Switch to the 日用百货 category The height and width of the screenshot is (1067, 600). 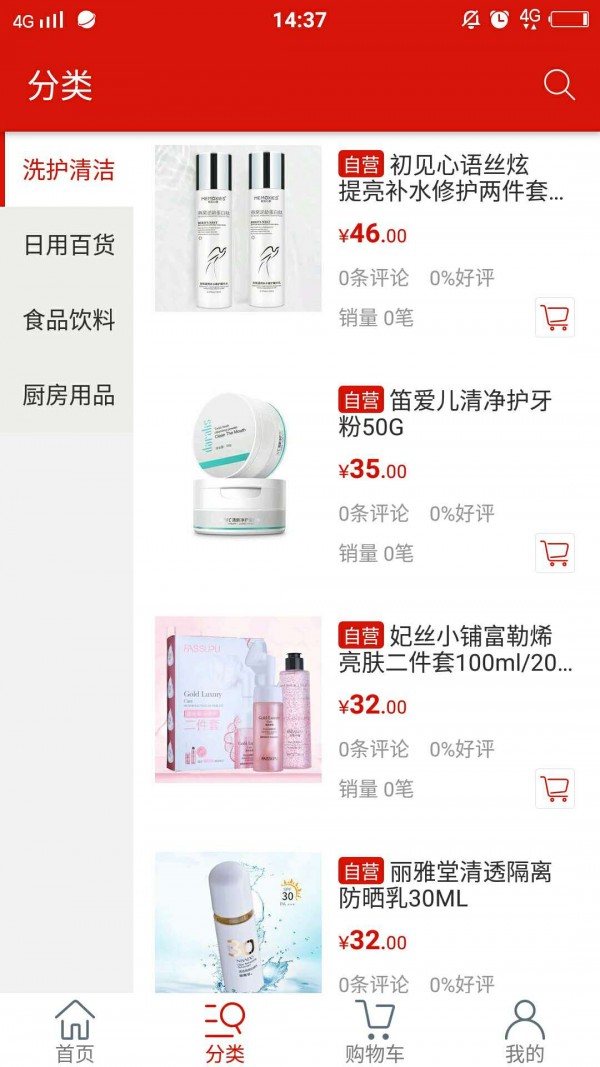[68, 245]
